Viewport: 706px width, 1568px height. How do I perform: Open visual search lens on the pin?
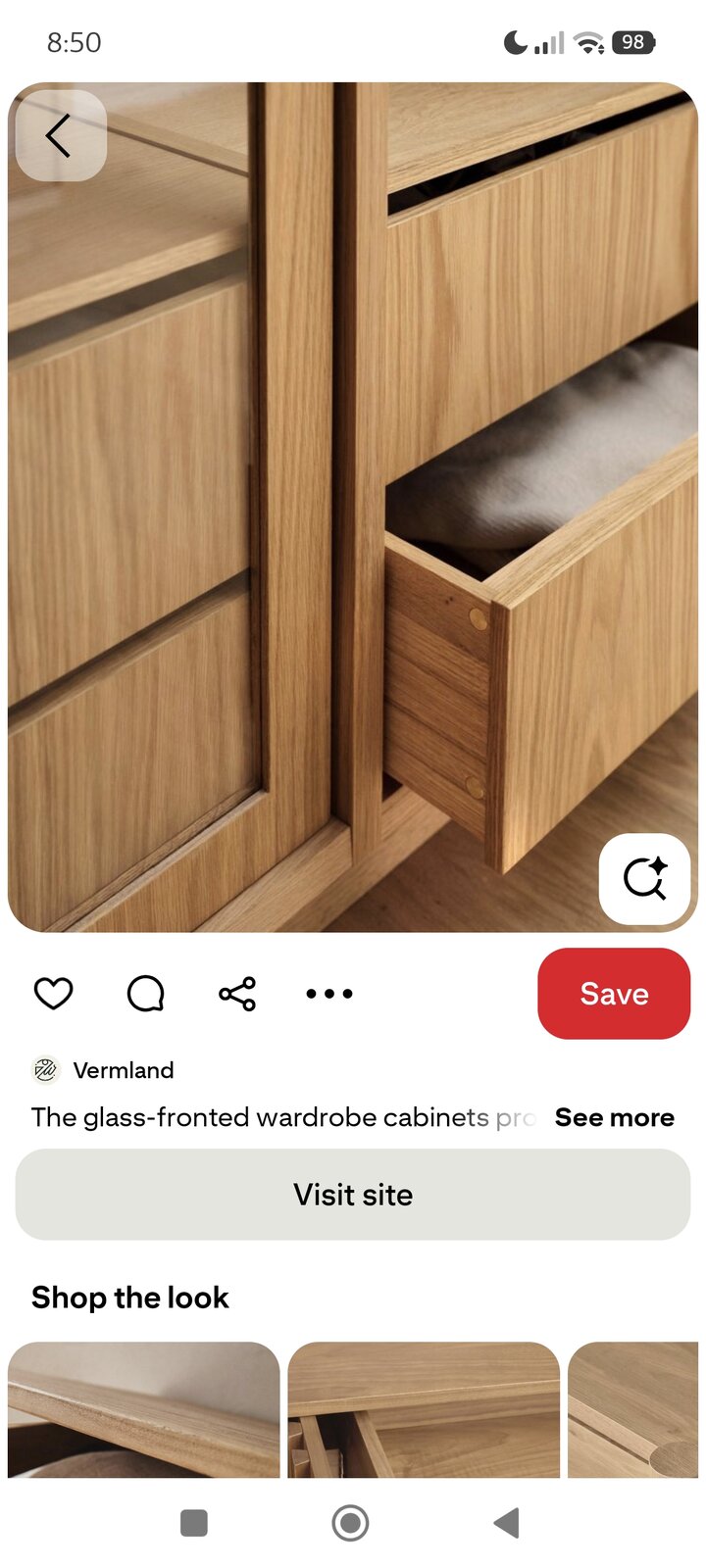[x=644, y=878]
